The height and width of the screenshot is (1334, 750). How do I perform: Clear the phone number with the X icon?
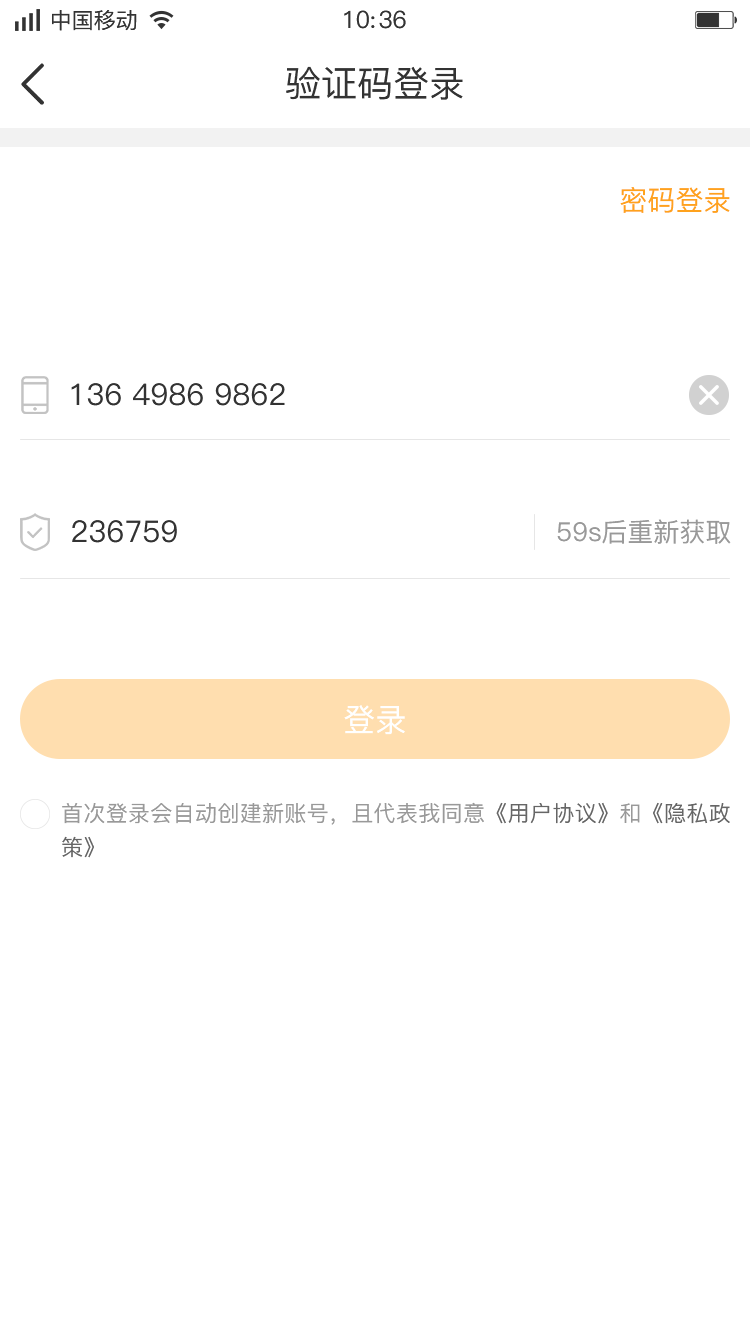click(x=709, y=395)
